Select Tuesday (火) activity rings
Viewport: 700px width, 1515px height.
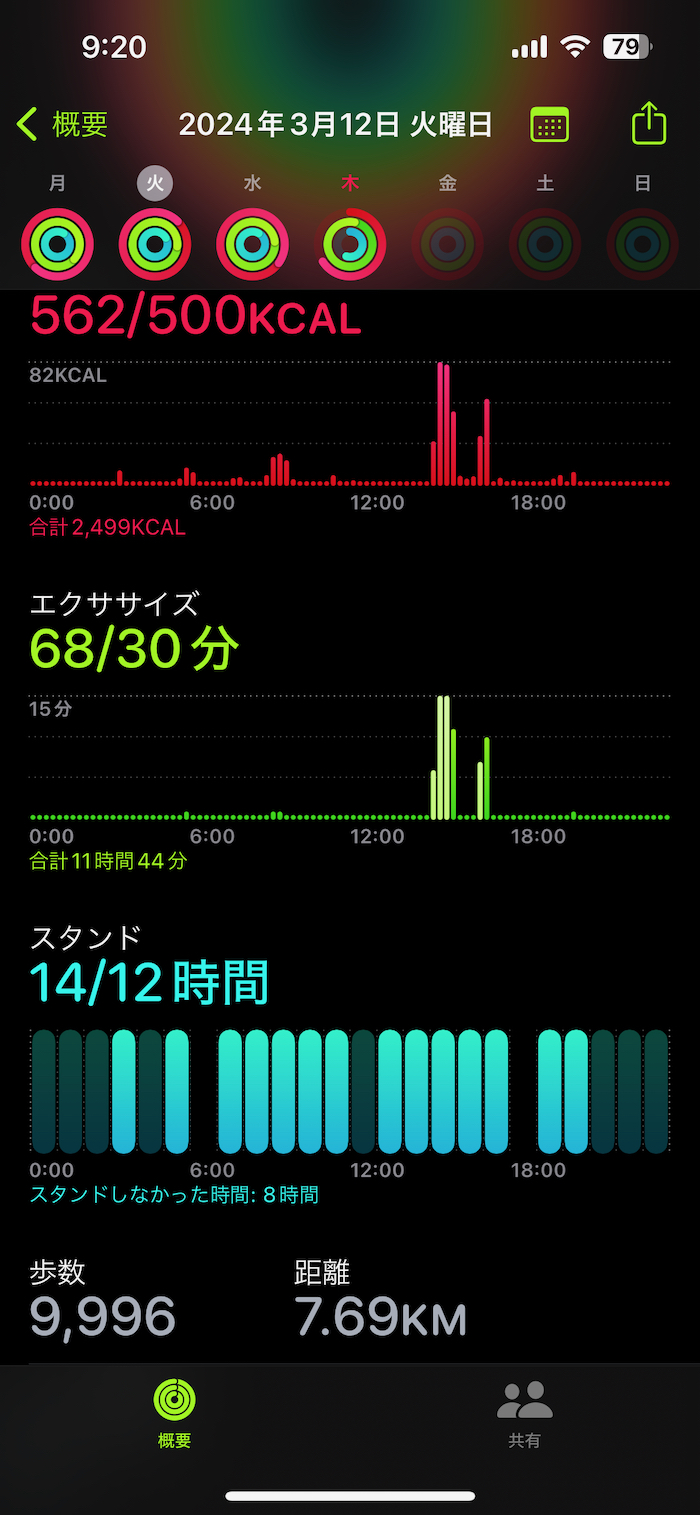coord(155,243)
